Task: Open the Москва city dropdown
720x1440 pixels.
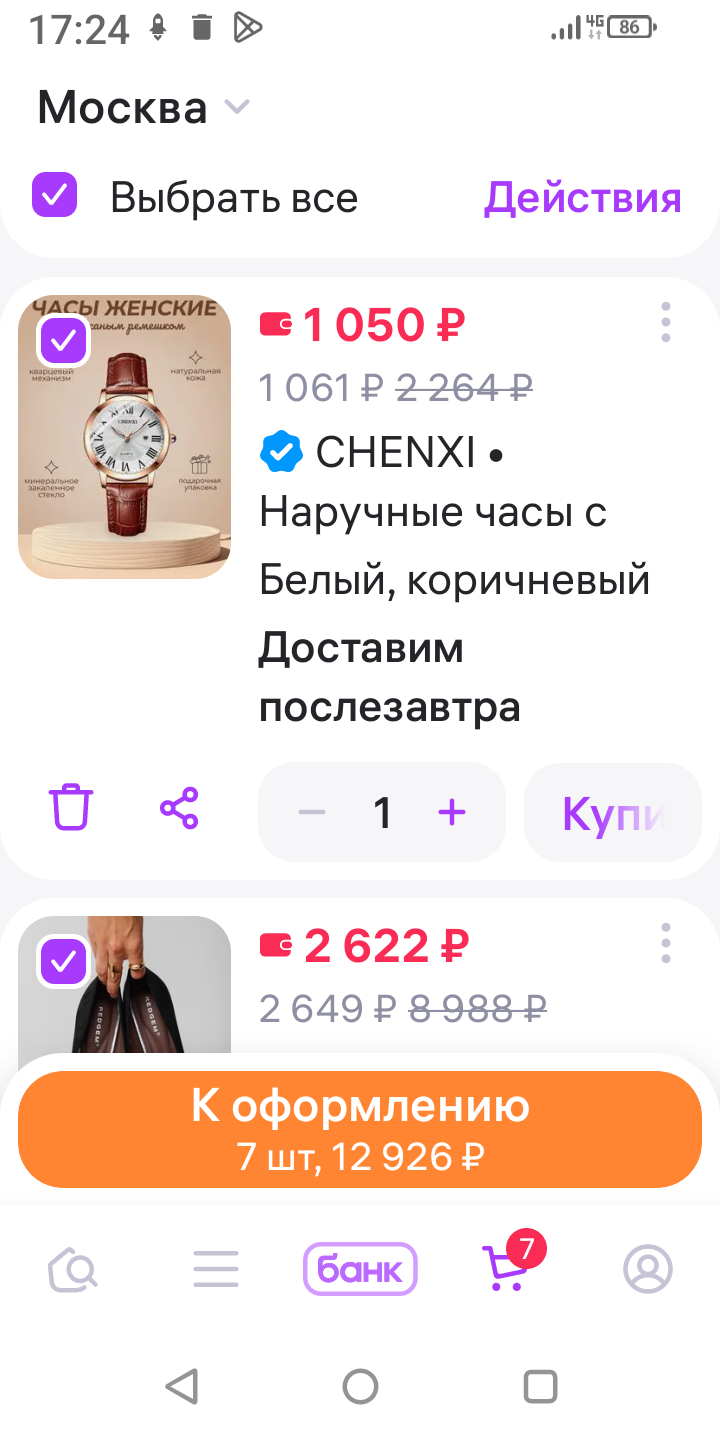Action: click(143, 107)
